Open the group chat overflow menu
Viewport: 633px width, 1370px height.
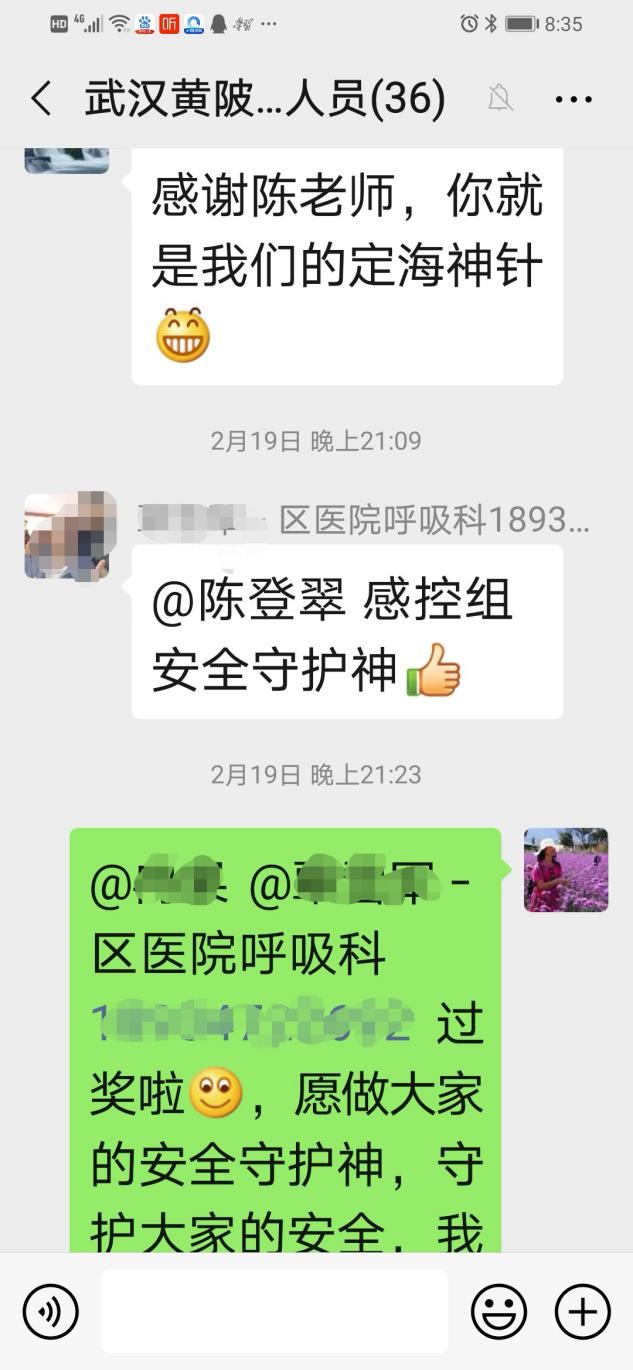(573, 99)
